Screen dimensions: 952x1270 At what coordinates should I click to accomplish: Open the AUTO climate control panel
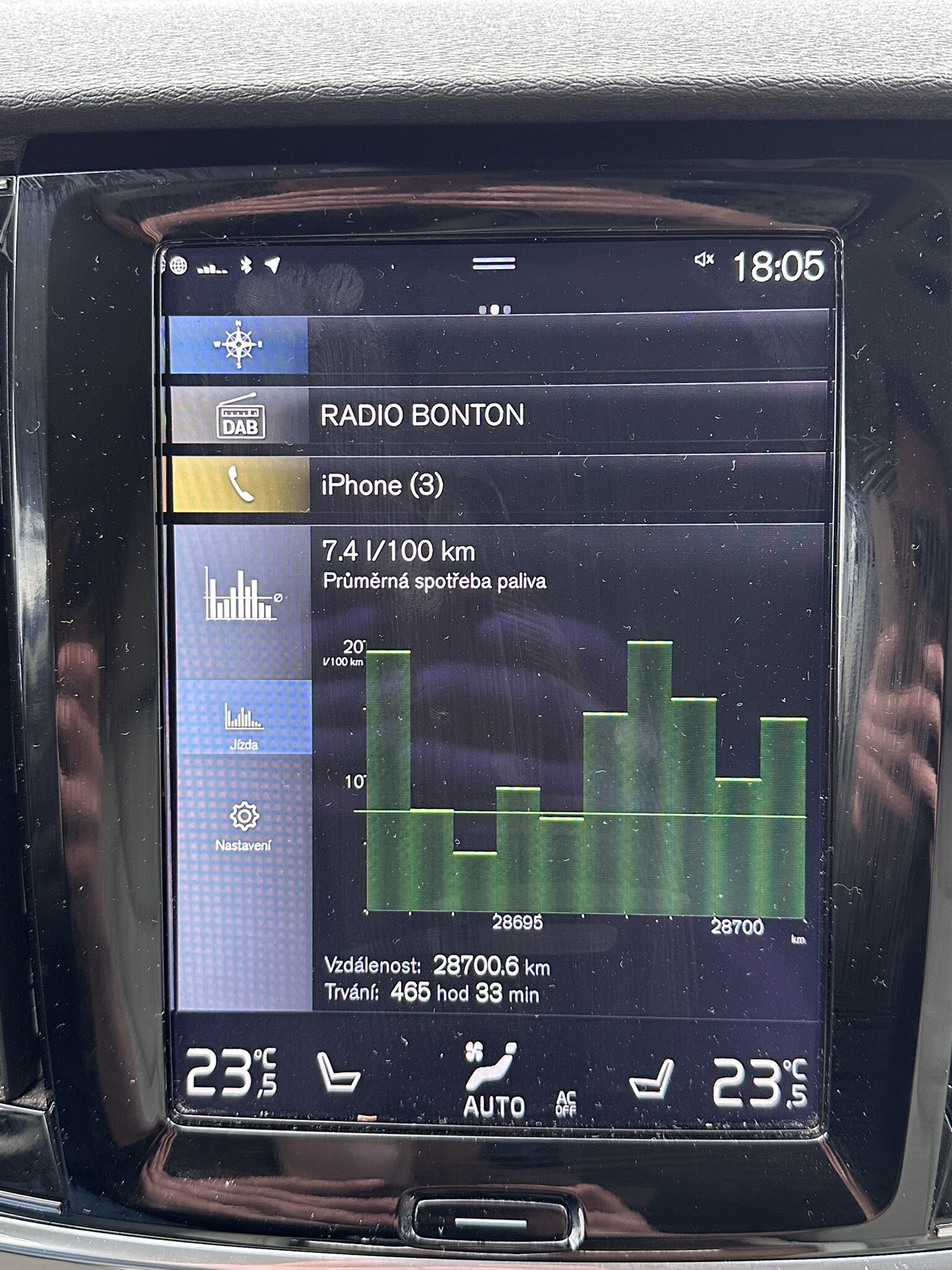(494, 1080)
